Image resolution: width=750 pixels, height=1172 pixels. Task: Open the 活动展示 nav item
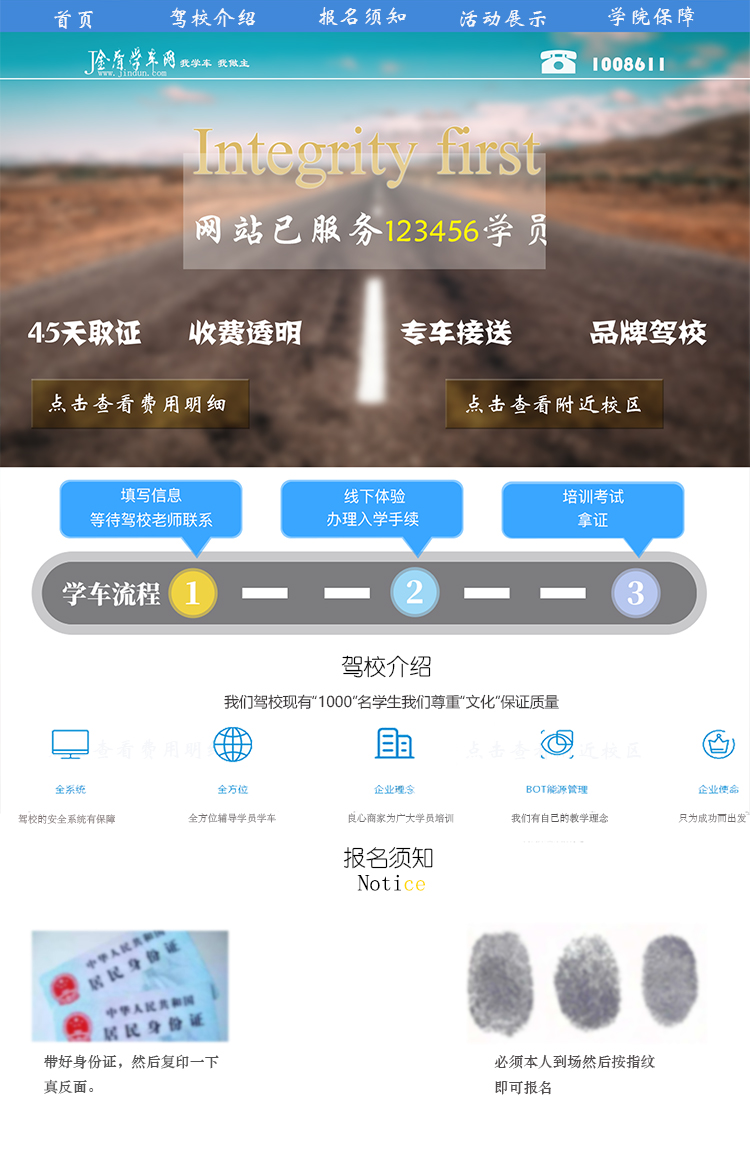pos(503,18)
